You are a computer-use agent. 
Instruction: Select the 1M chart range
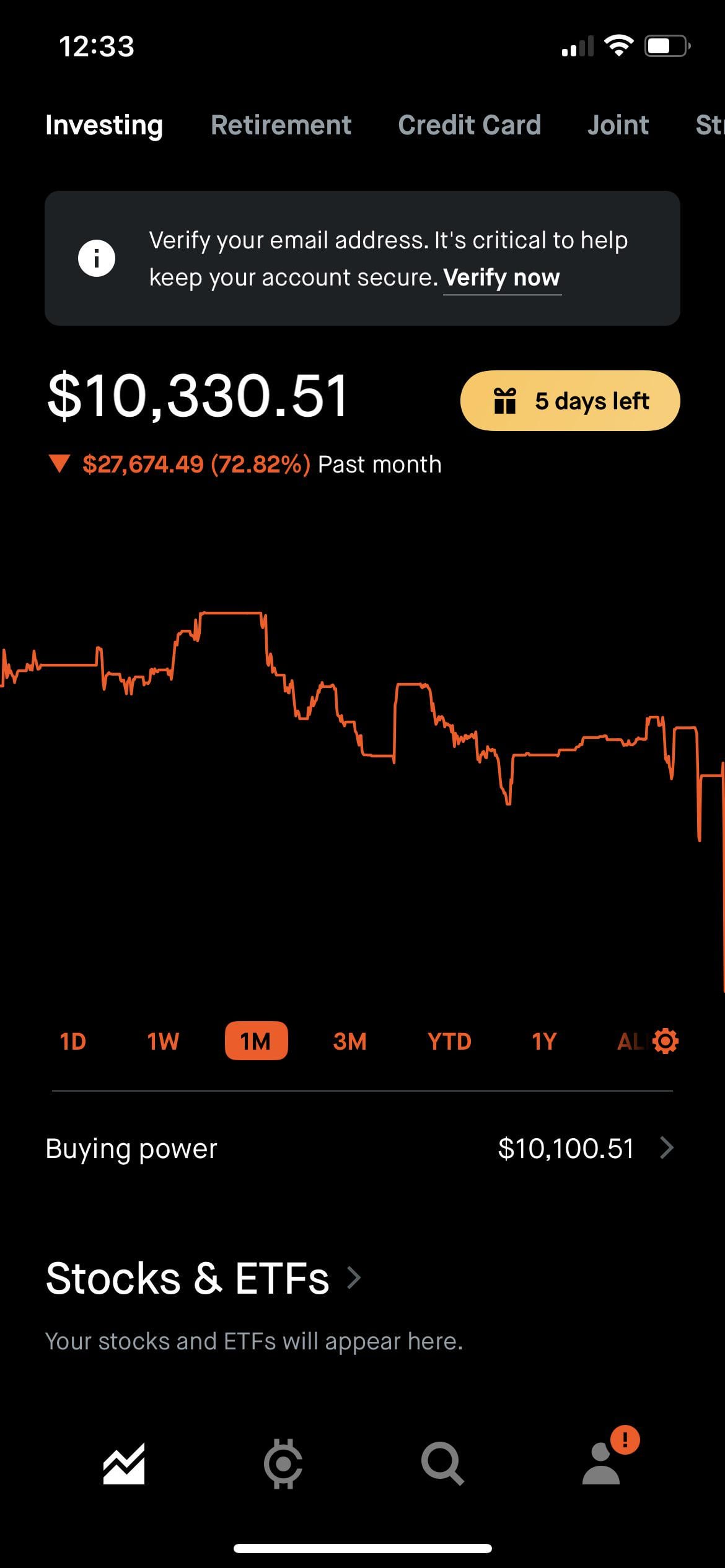click(256, 1042)
